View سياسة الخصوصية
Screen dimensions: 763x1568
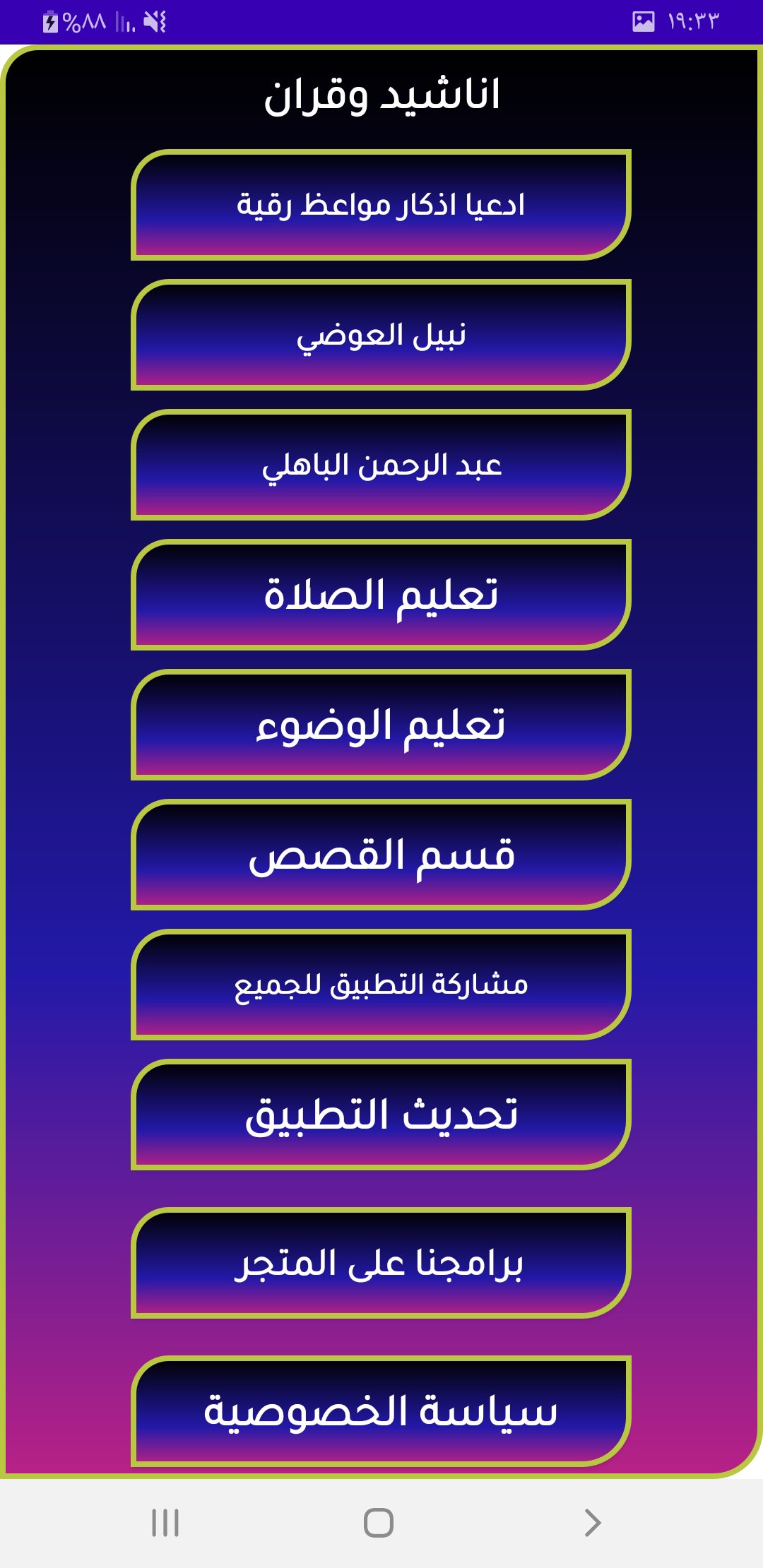pos(381,1411)
